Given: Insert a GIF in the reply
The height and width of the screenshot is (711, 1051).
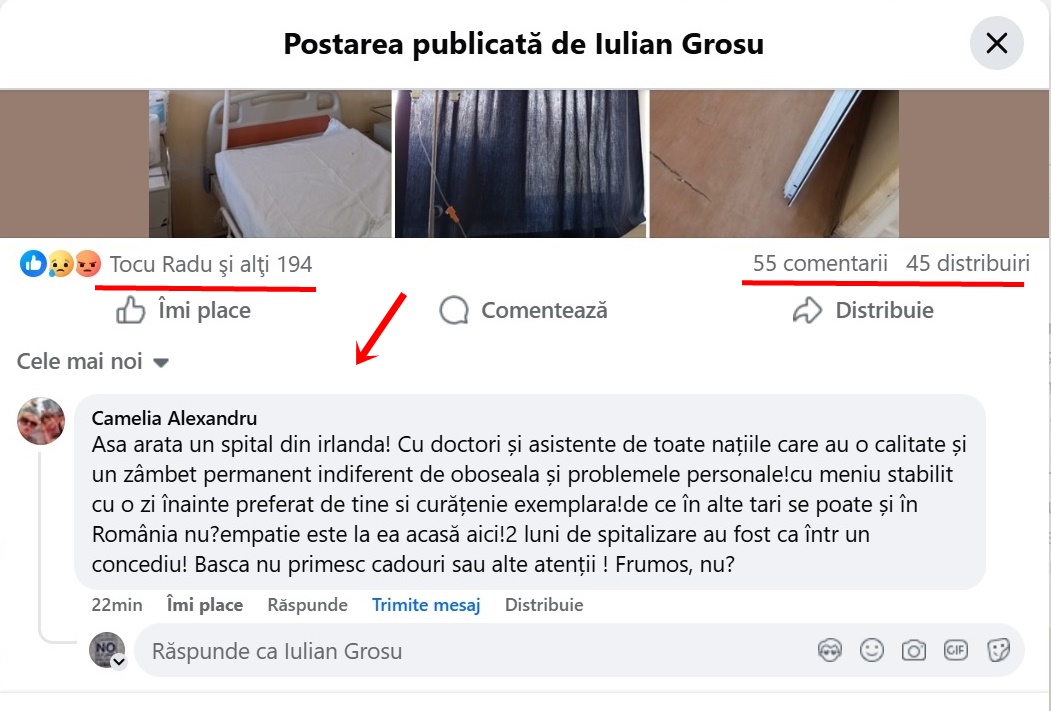Looking at the screenshot, I should tap(956, 651).
